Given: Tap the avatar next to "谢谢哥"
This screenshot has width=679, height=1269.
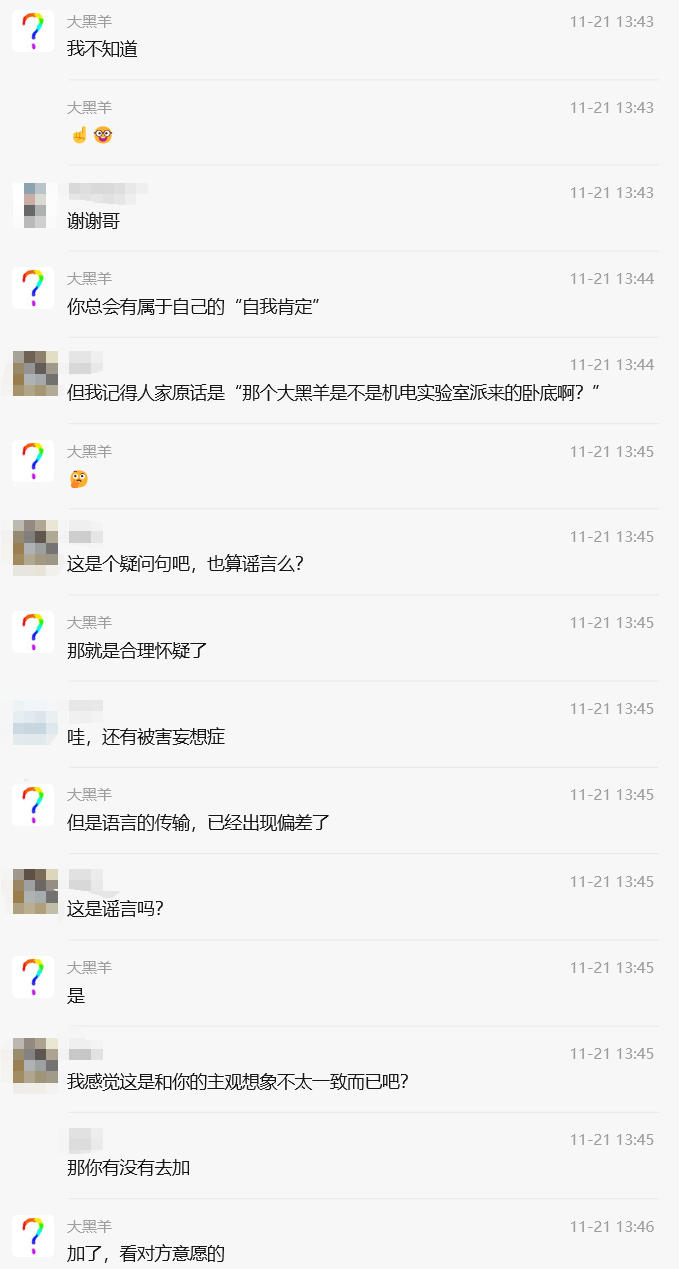Looking at the screenshot, I should pyautogui.click(x=35, y=205).
